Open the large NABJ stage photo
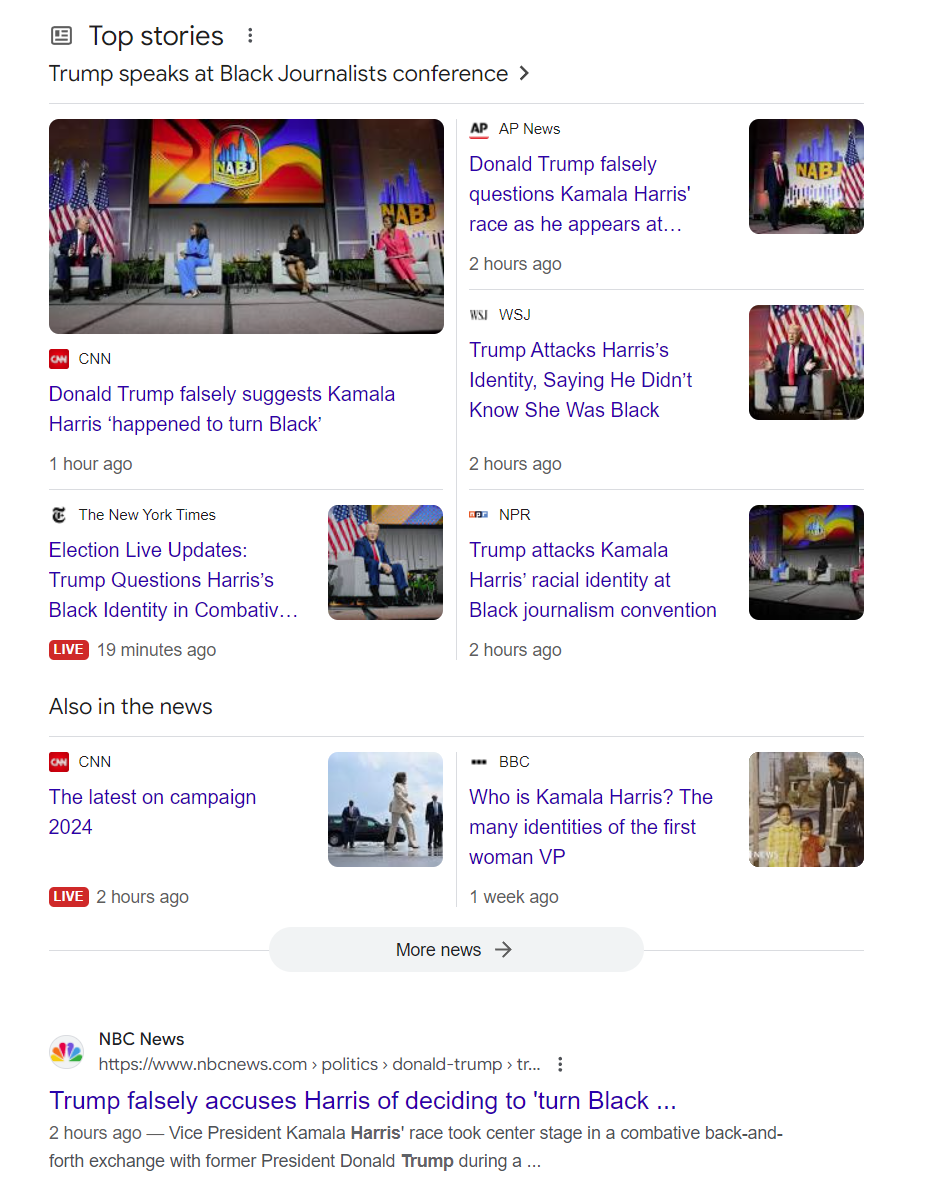The image size is (944, 1197). pyautogui.click(x=246, y=226)
